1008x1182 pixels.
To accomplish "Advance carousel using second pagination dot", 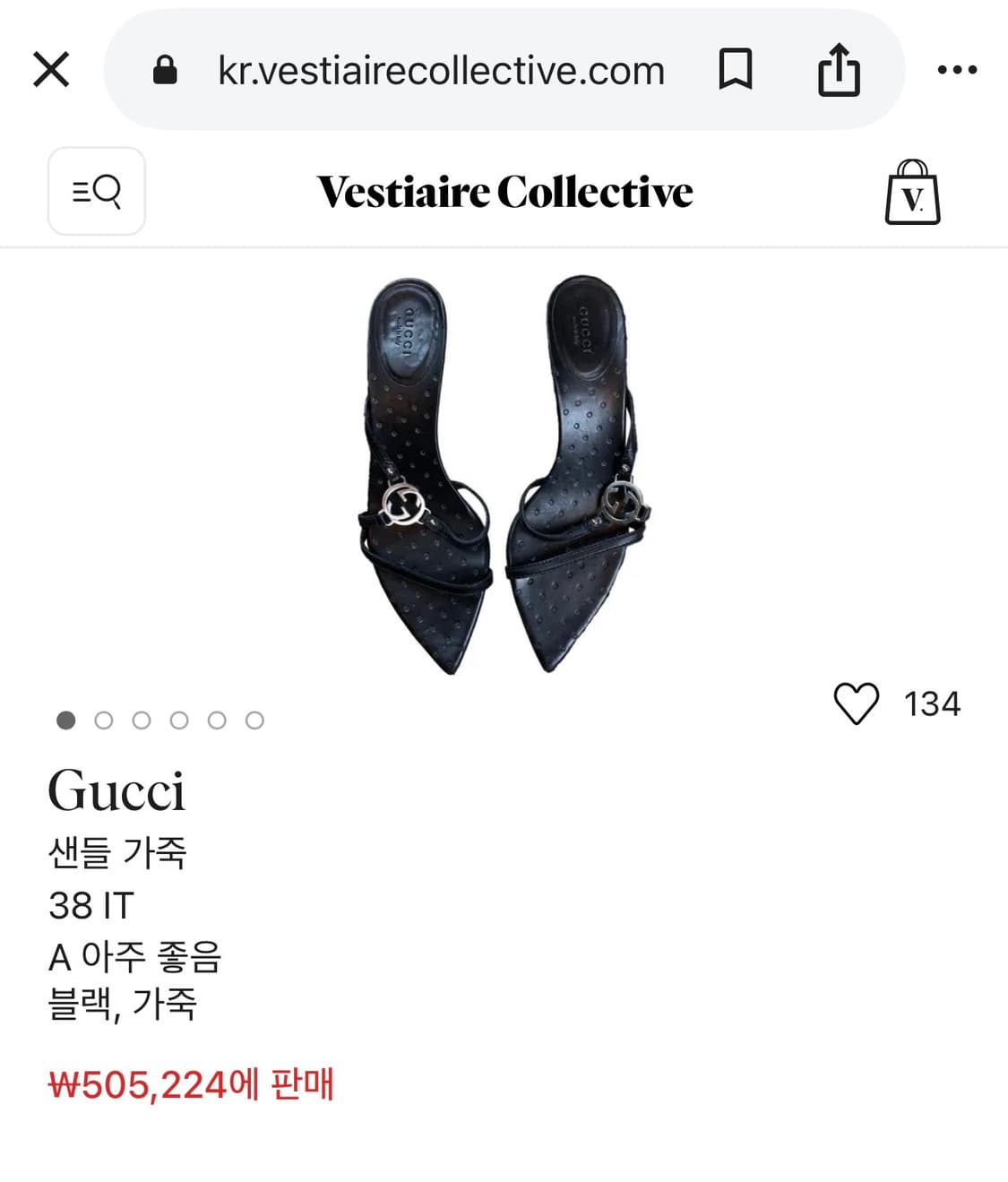I will [104, 720].
